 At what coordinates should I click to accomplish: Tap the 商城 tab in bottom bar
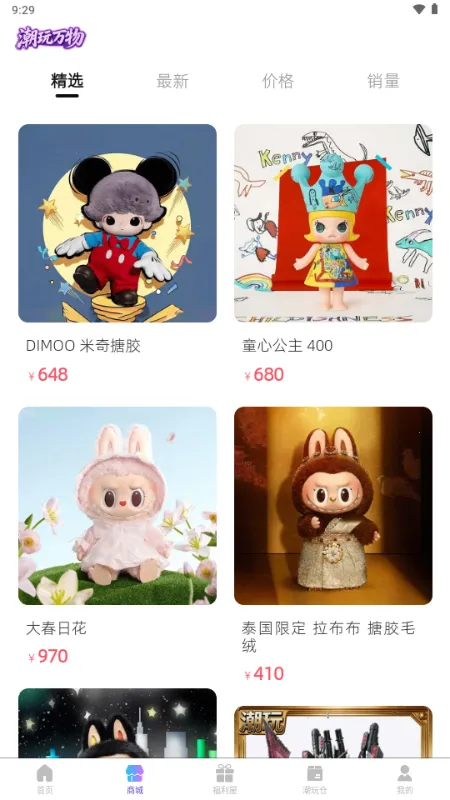135,779
